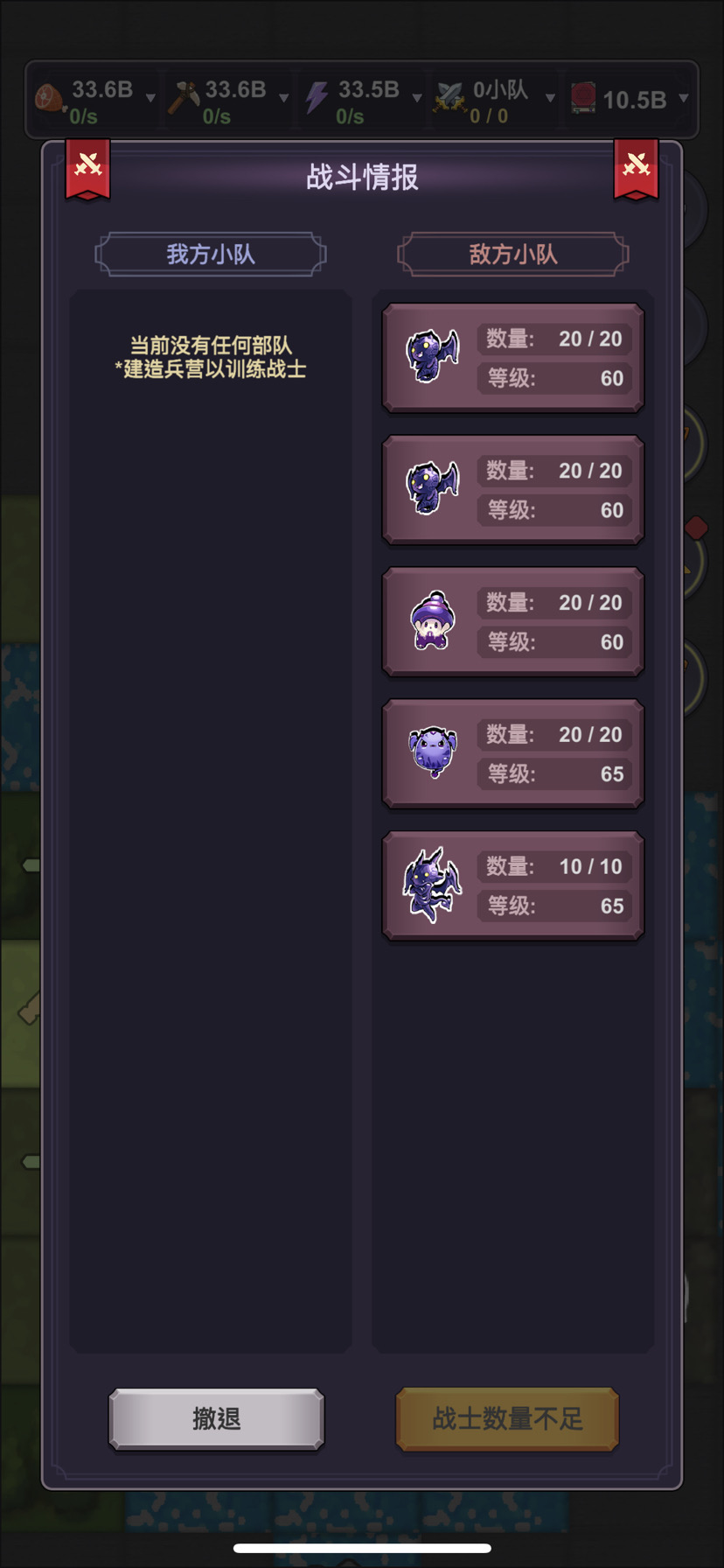Expand the pickaxe resource dropdown
The width and height of the screenshot is (724, 1568).
(x=283, y=98)
